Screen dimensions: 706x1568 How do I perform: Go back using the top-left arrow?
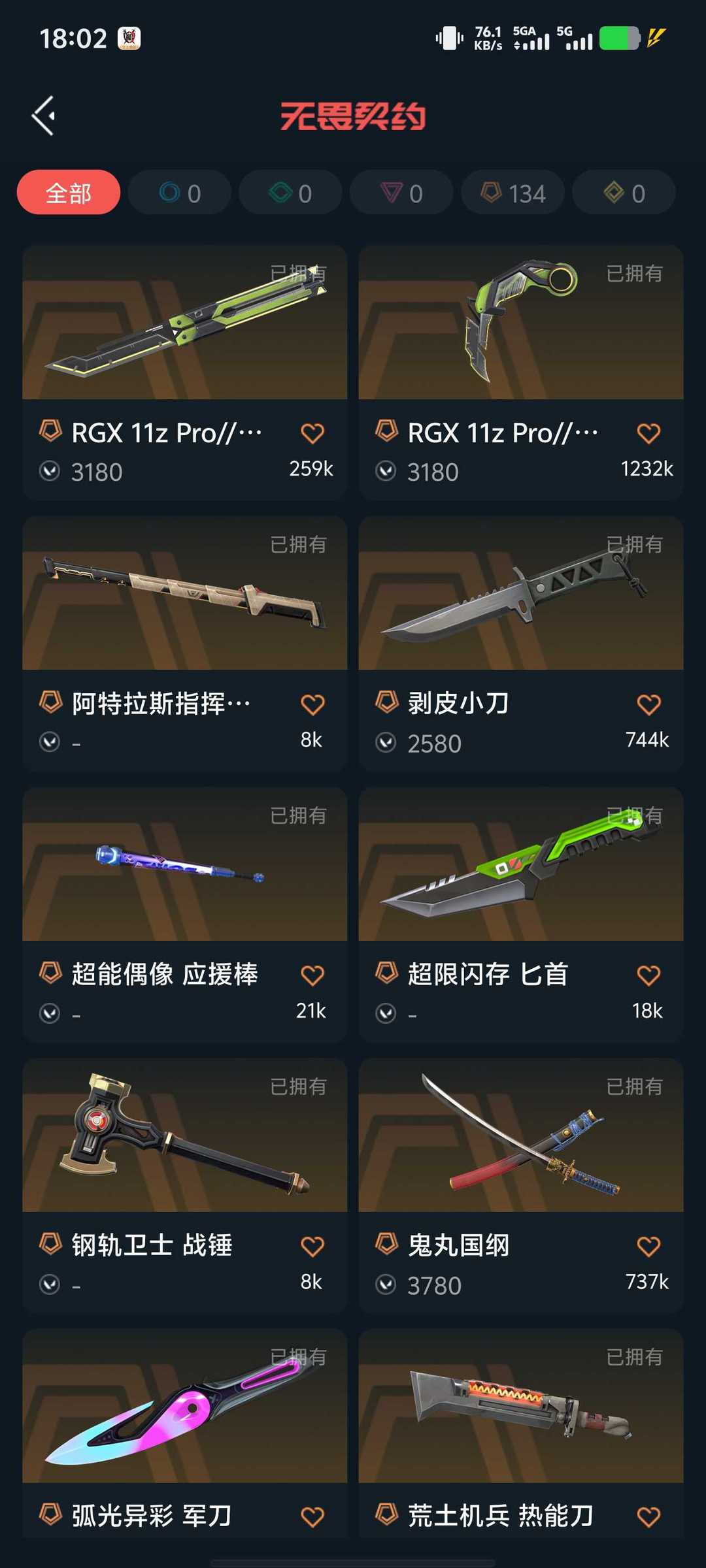[44, 116]
